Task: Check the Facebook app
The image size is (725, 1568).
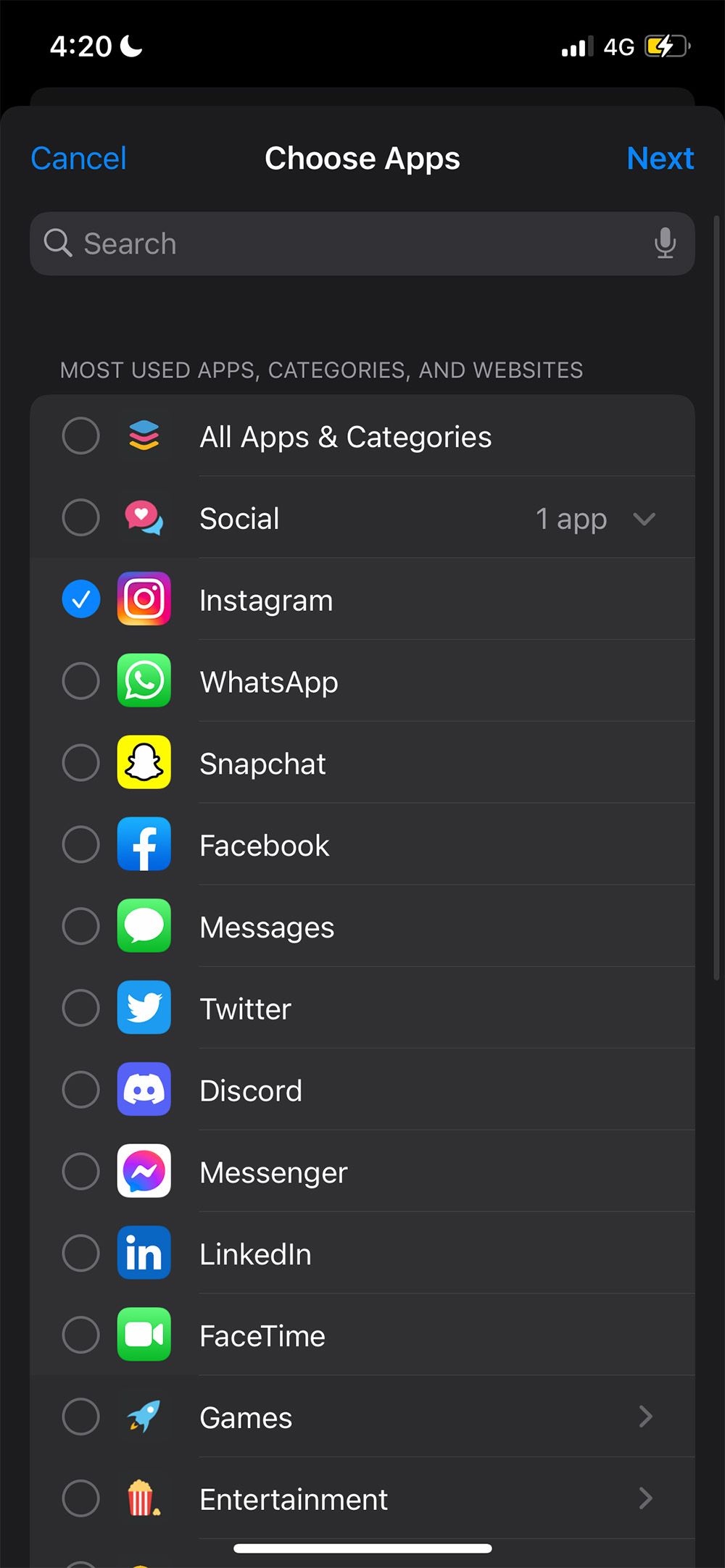Action: point(81,845)
